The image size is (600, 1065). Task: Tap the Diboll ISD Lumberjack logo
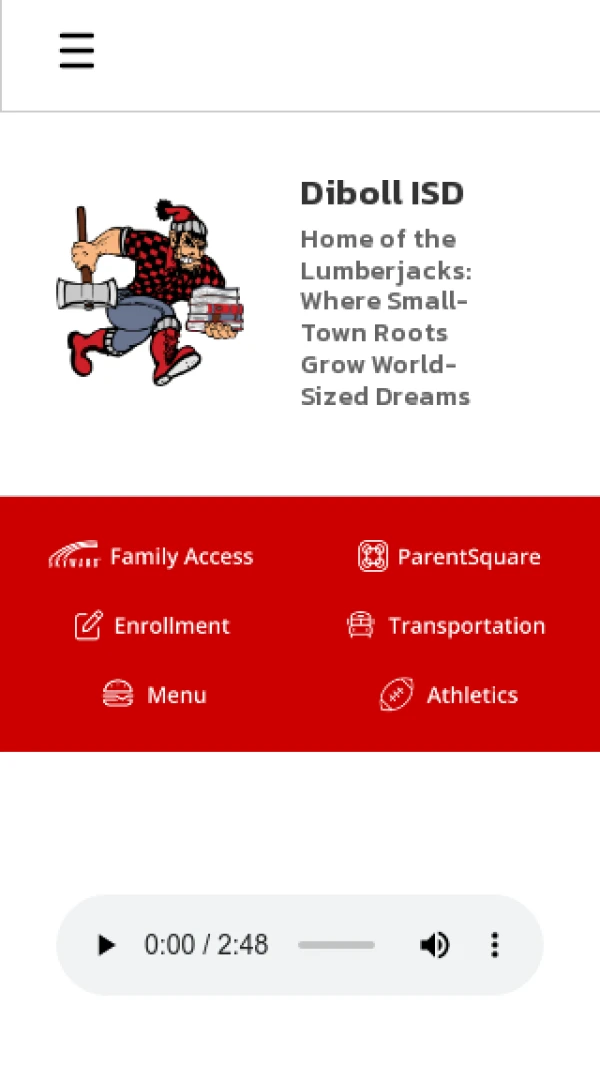click(x=150, y=293)
